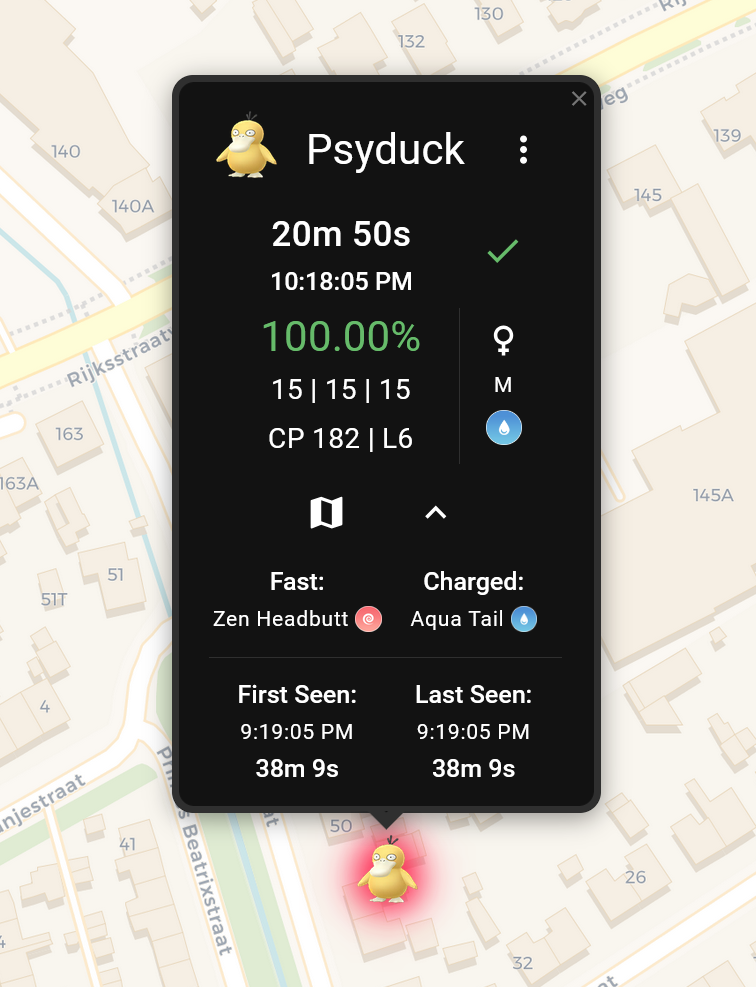The width and height of the screenshot is (756, 987).
Task: Collapse the details section with the chevron
Action: (x=435, y=511)
